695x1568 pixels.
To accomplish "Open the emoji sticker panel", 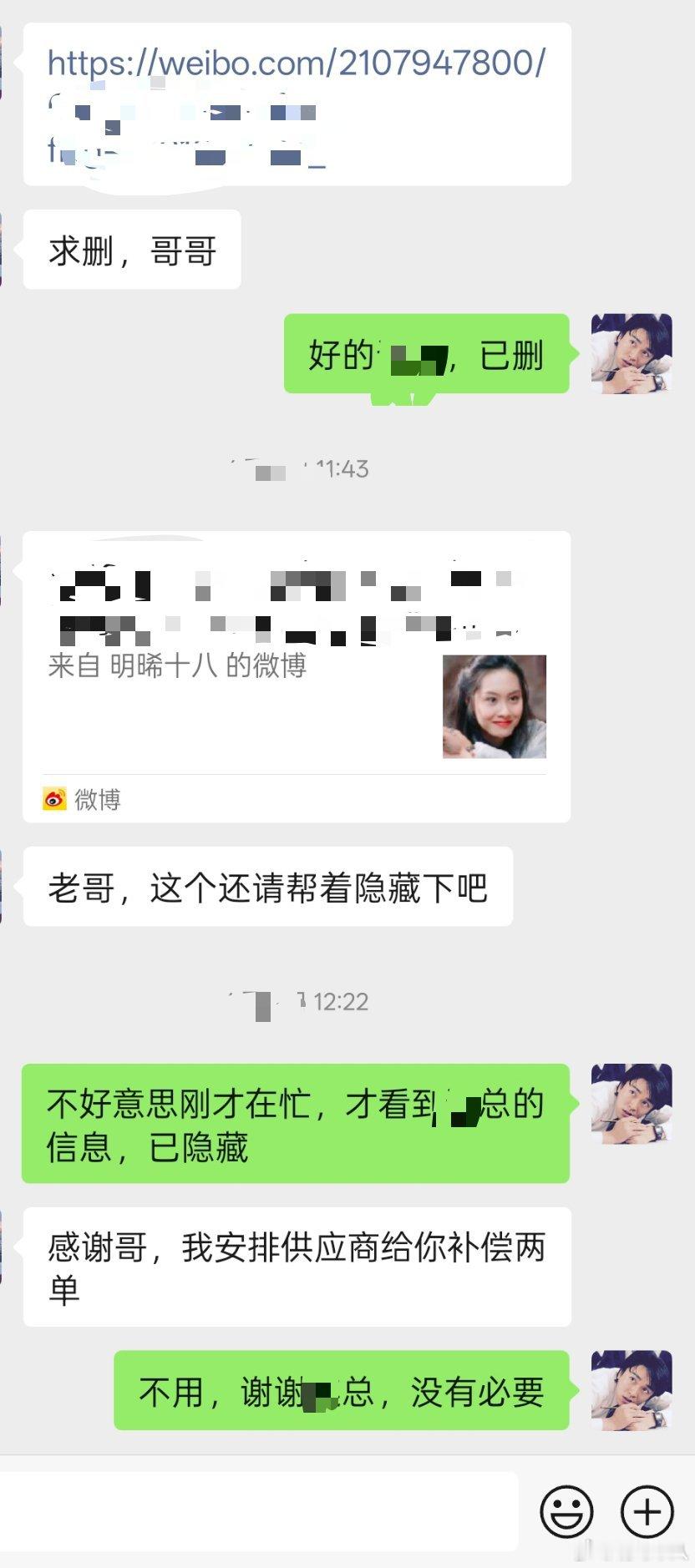I will point(566,1510).
